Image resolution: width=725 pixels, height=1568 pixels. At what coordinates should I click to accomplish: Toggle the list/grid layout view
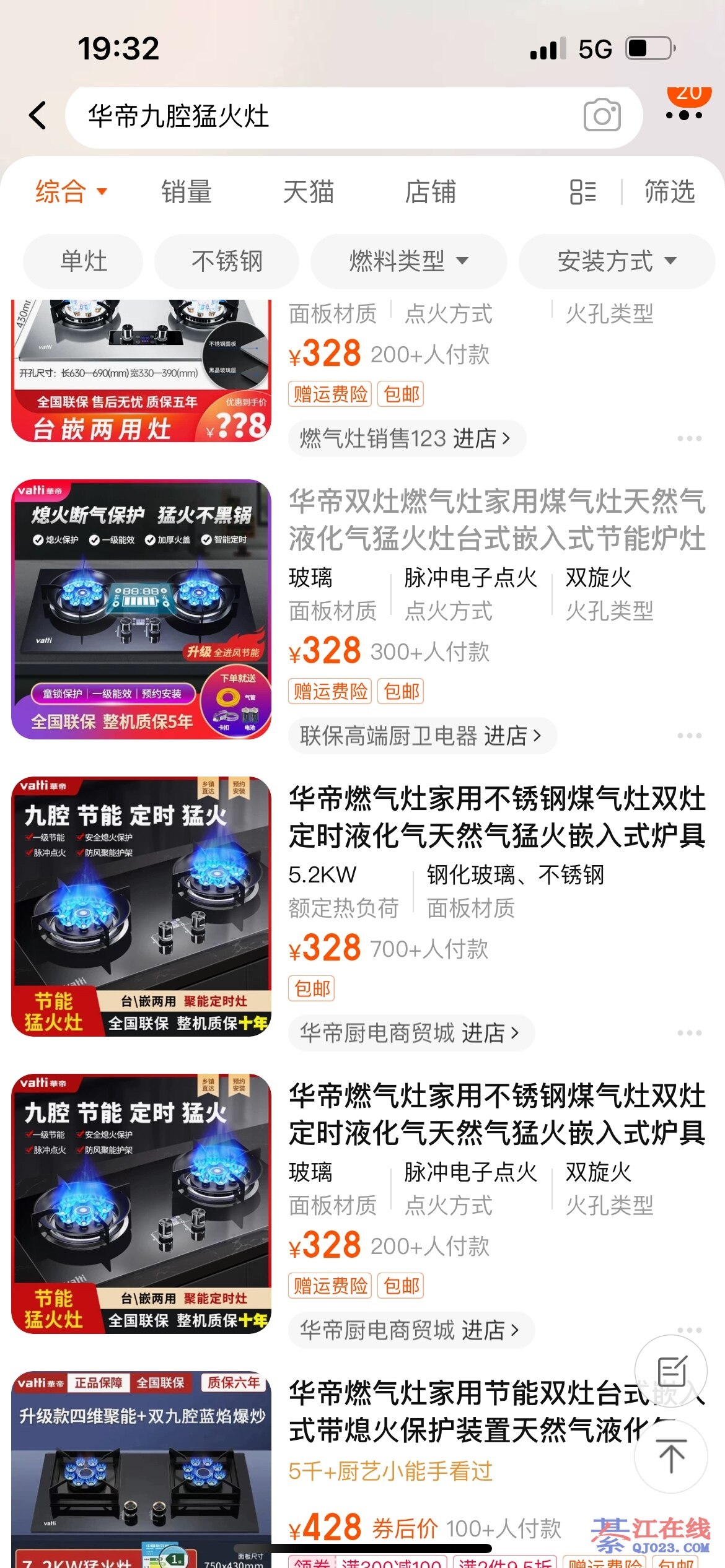pyautogui.click(x=582, y=191)
